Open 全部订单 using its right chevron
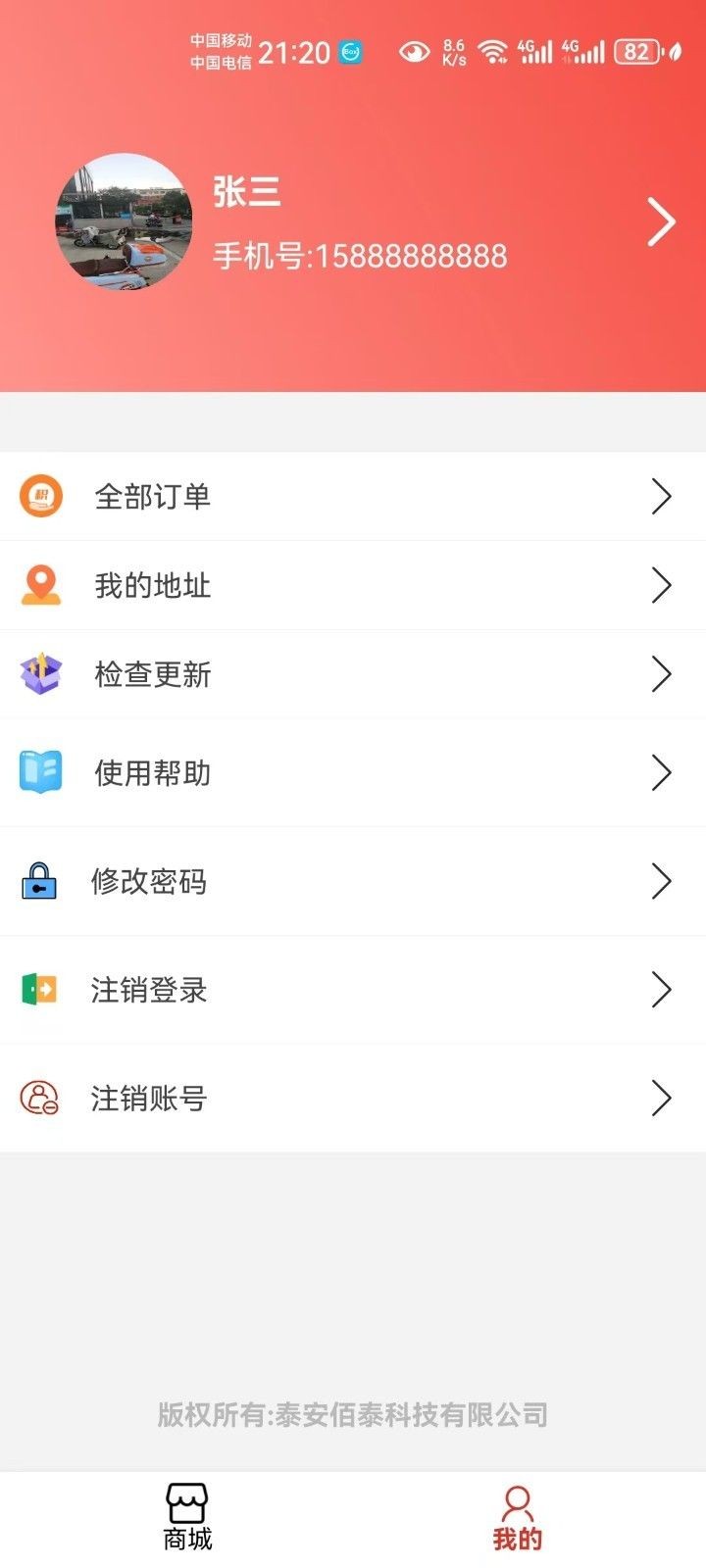Screen dimensions: 706x1568 click(661, 497)
